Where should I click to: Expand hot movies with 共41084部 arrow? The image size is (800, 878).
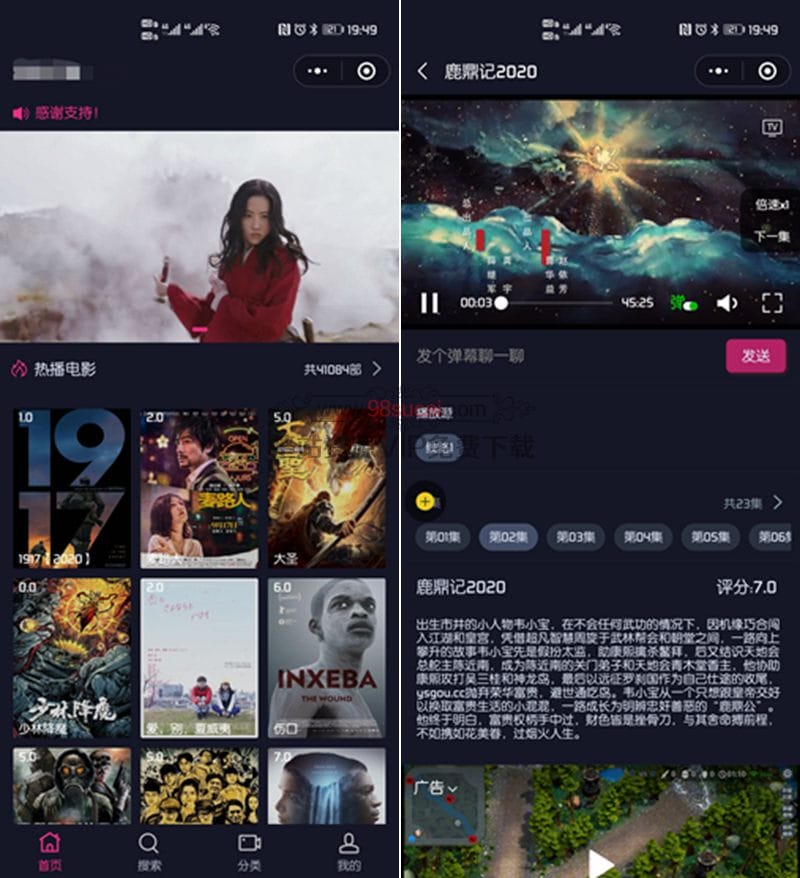tap(378, 368)
